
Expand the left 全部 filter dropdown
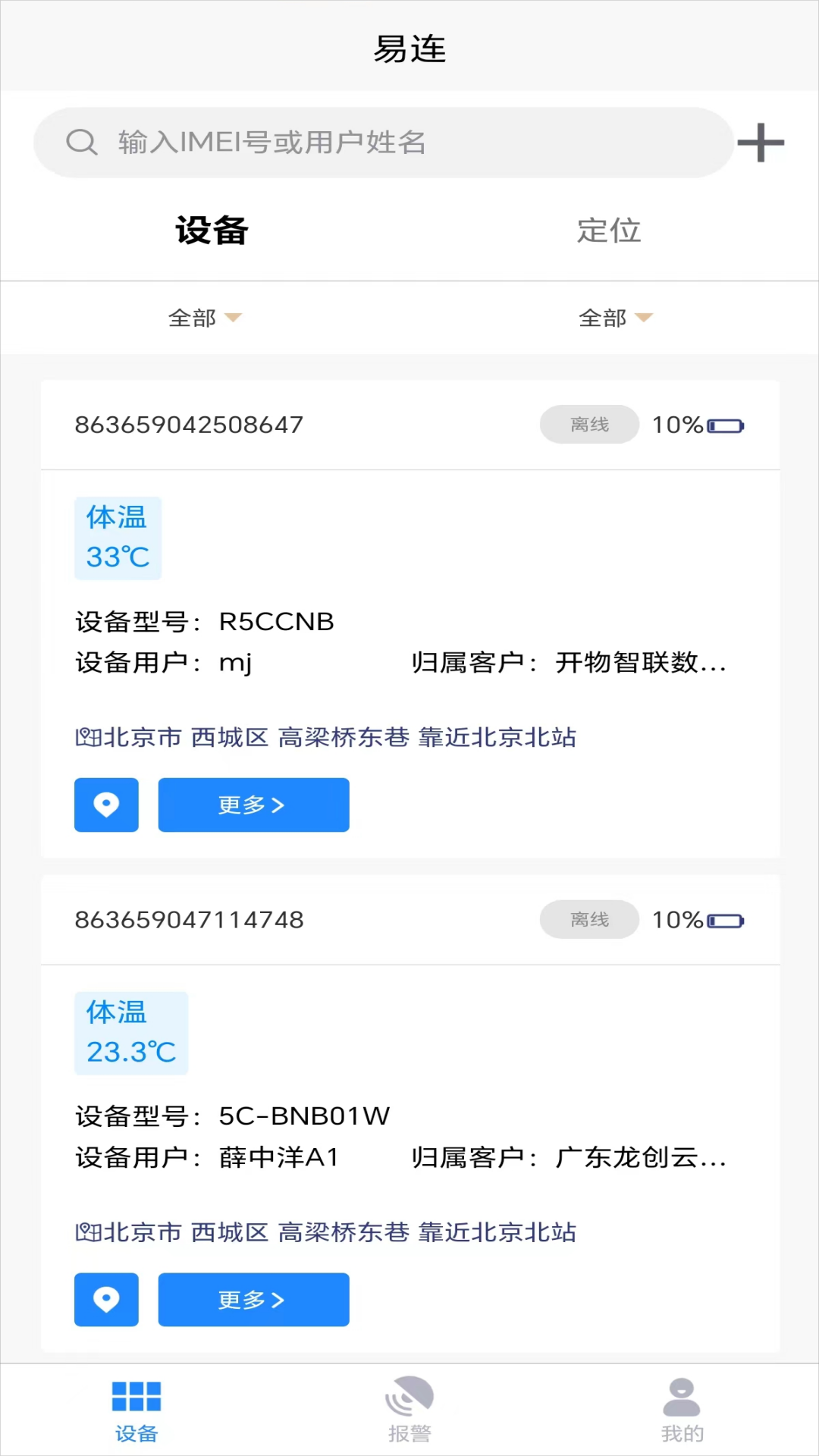205,318
